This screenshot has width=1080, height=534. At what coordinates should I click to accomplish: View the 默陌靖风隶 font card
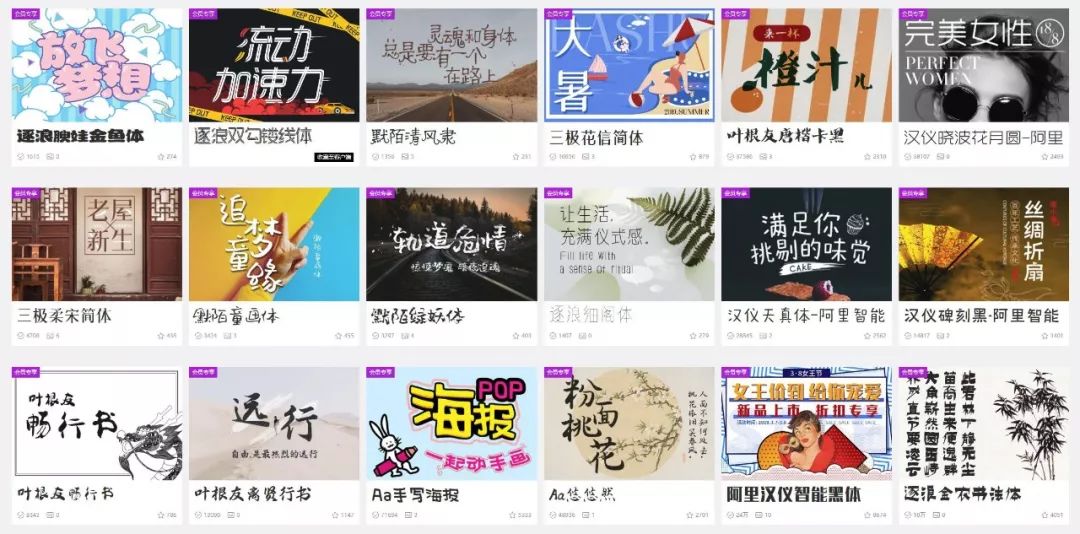[x=451, y=65]
